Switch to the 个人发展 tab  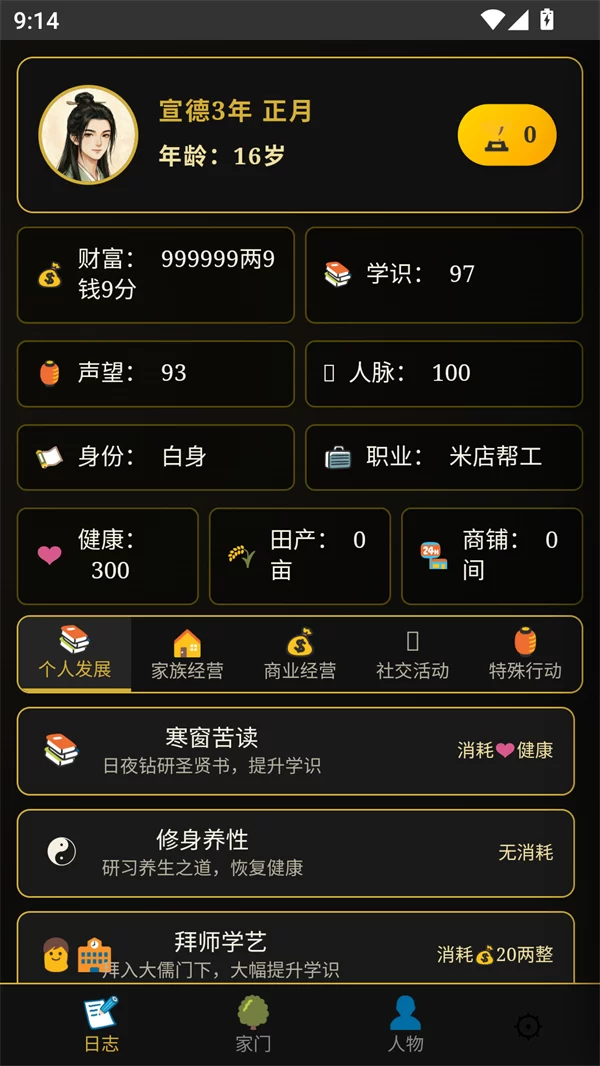pyautogui.click(x=75, y=654)
